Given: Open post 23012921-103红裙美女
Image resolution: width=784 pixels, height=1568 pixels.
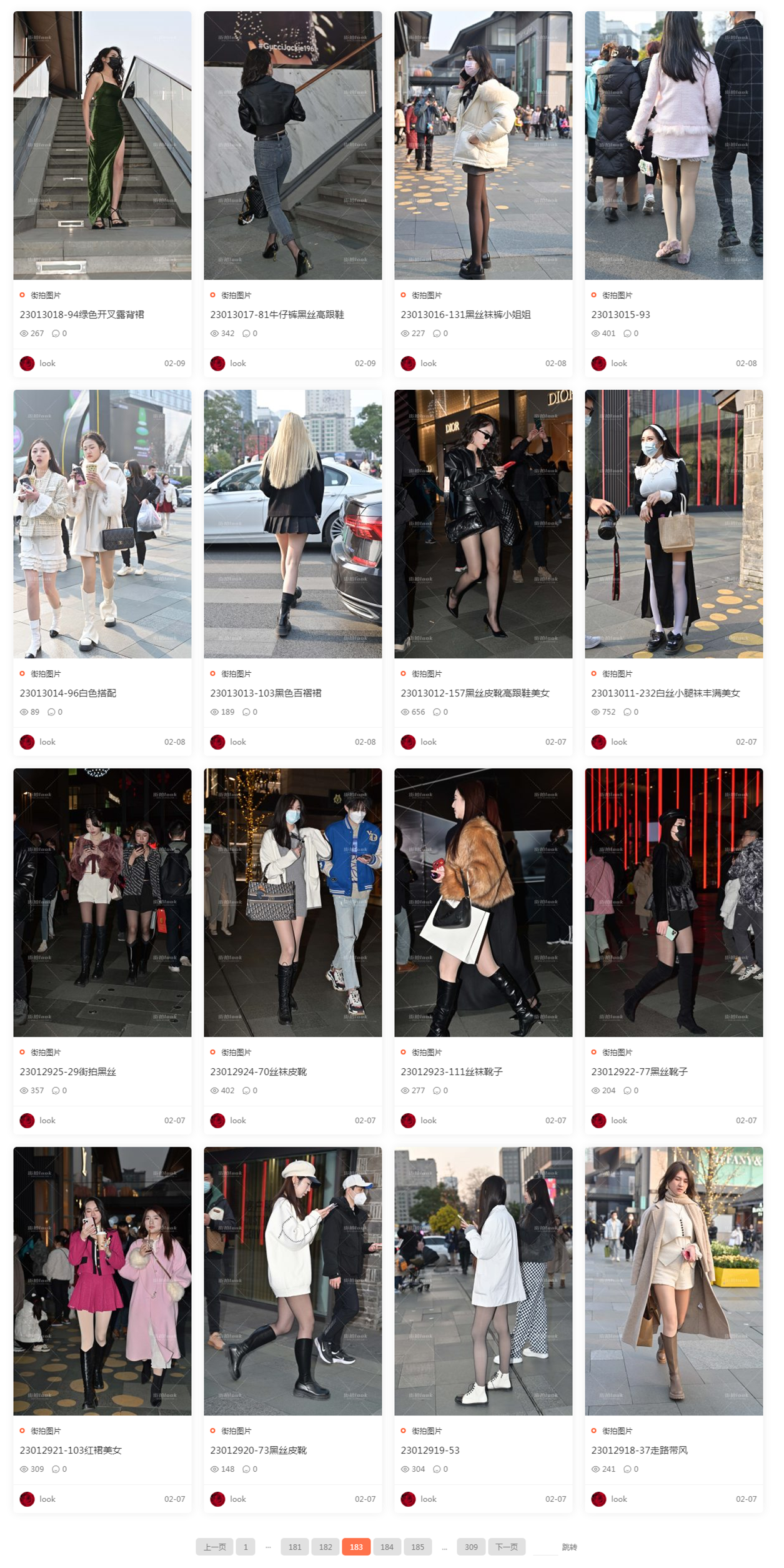Looking at the screenshot, I should pyautogui.click(x=71, y=1450).
